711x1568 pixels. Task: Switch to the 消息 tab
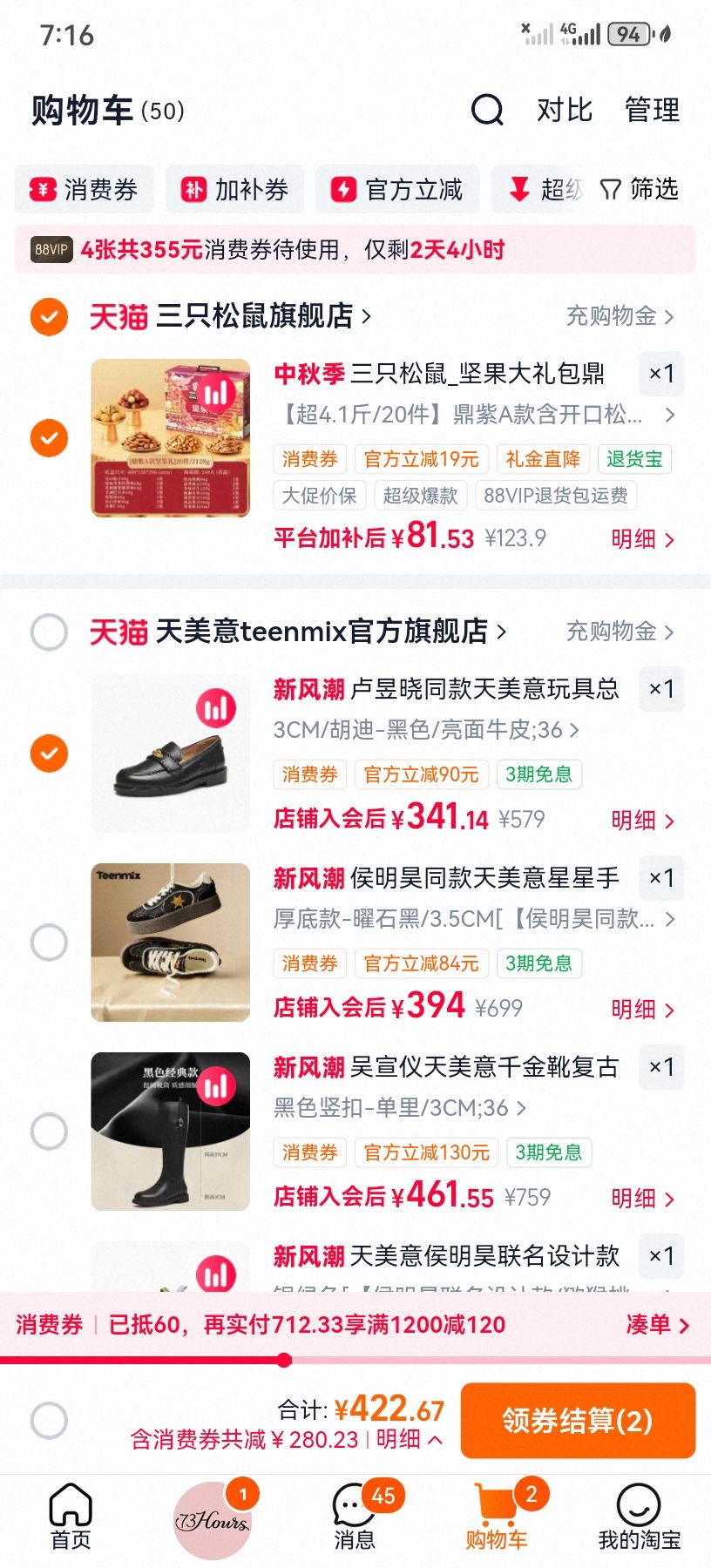coord(355,1517)
